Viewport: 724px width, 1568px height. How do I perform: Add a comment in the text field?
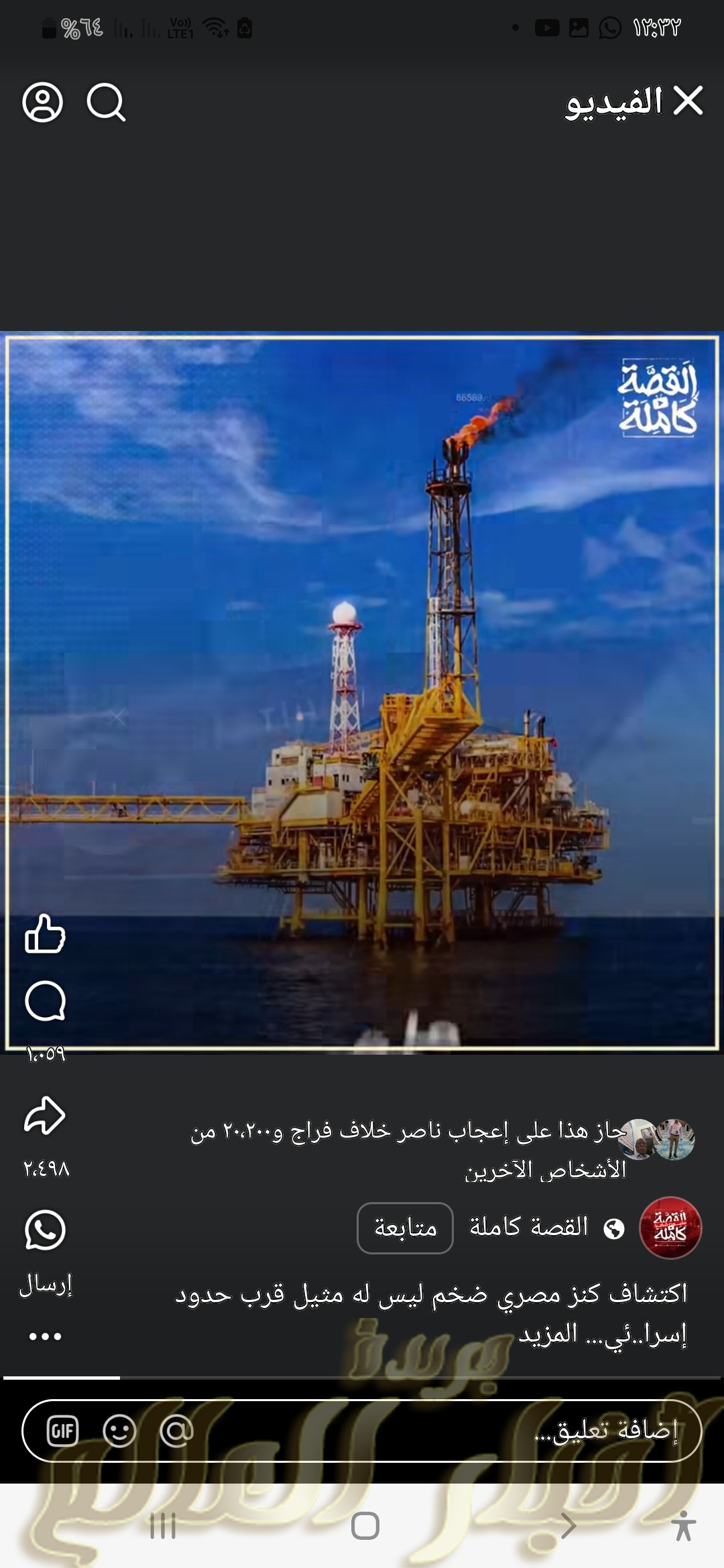point(469,1431)
